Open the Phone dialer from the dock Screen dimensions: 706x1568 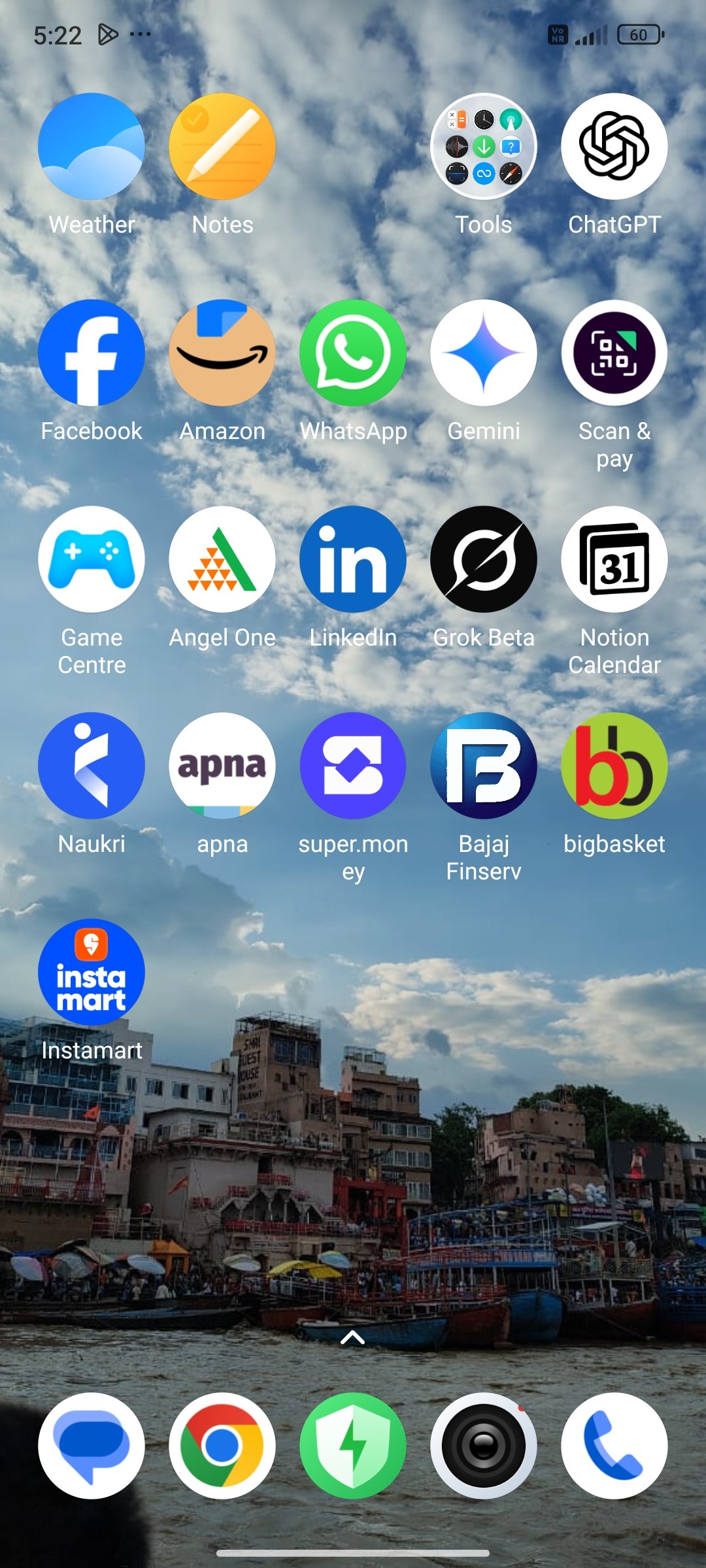click(x=614, y=1446)
